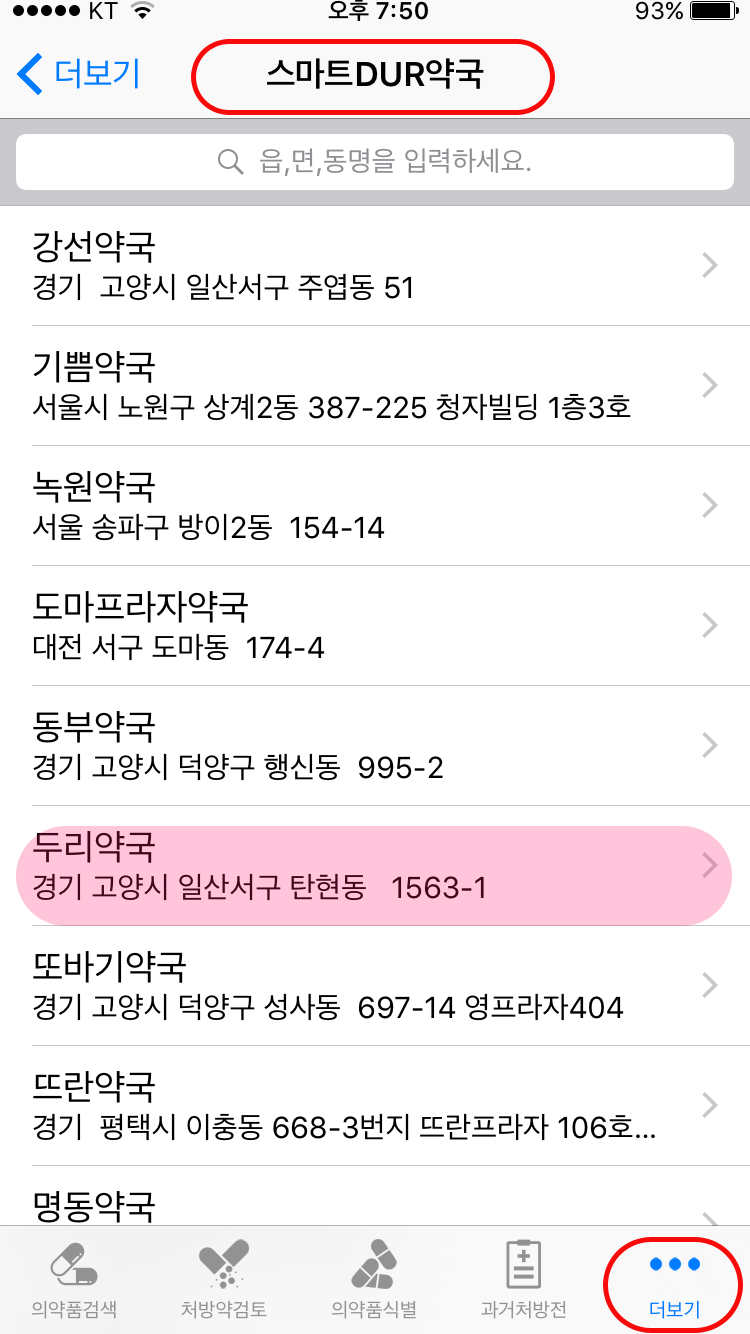Viewport: 750px width, 1334px height.
Task: Open 도마프라자약국 in 대전
Action: pyautogui.click(x=375, y=626)
